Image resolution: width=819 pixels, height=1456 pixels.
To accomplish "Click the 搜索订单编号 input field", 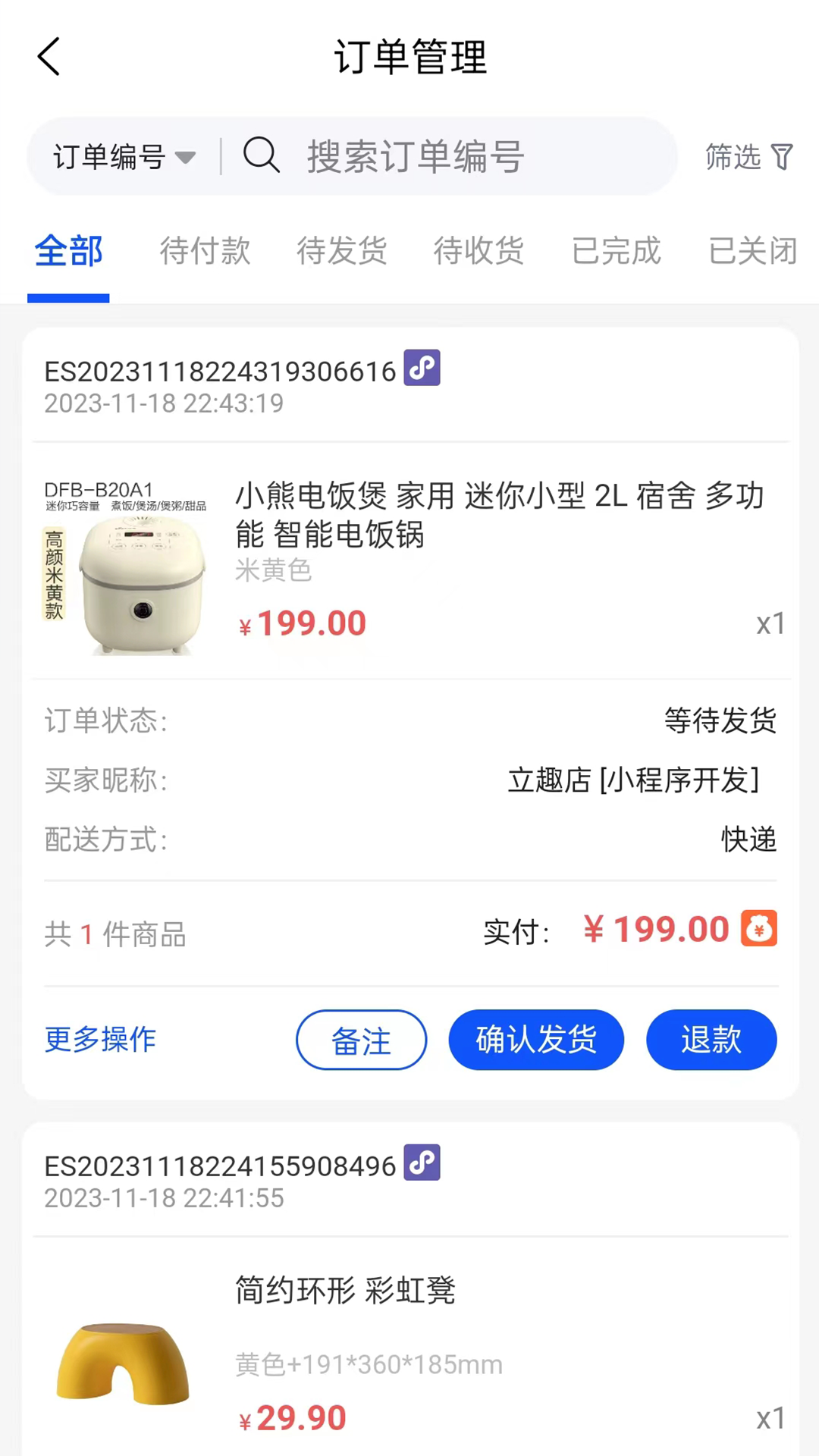I will (416, 156).
